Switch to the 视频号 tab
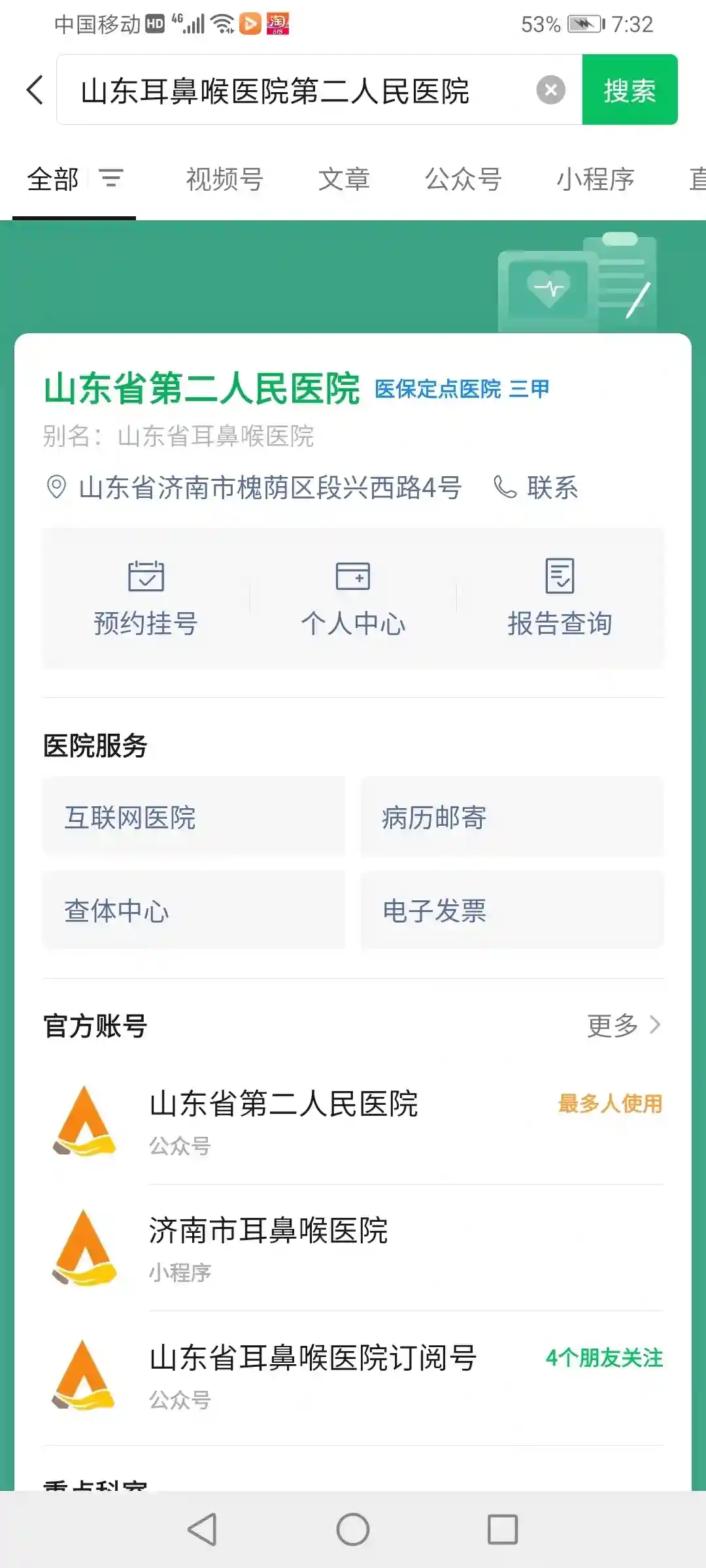This screenshot has height=1568, width=706. [224, 179]
